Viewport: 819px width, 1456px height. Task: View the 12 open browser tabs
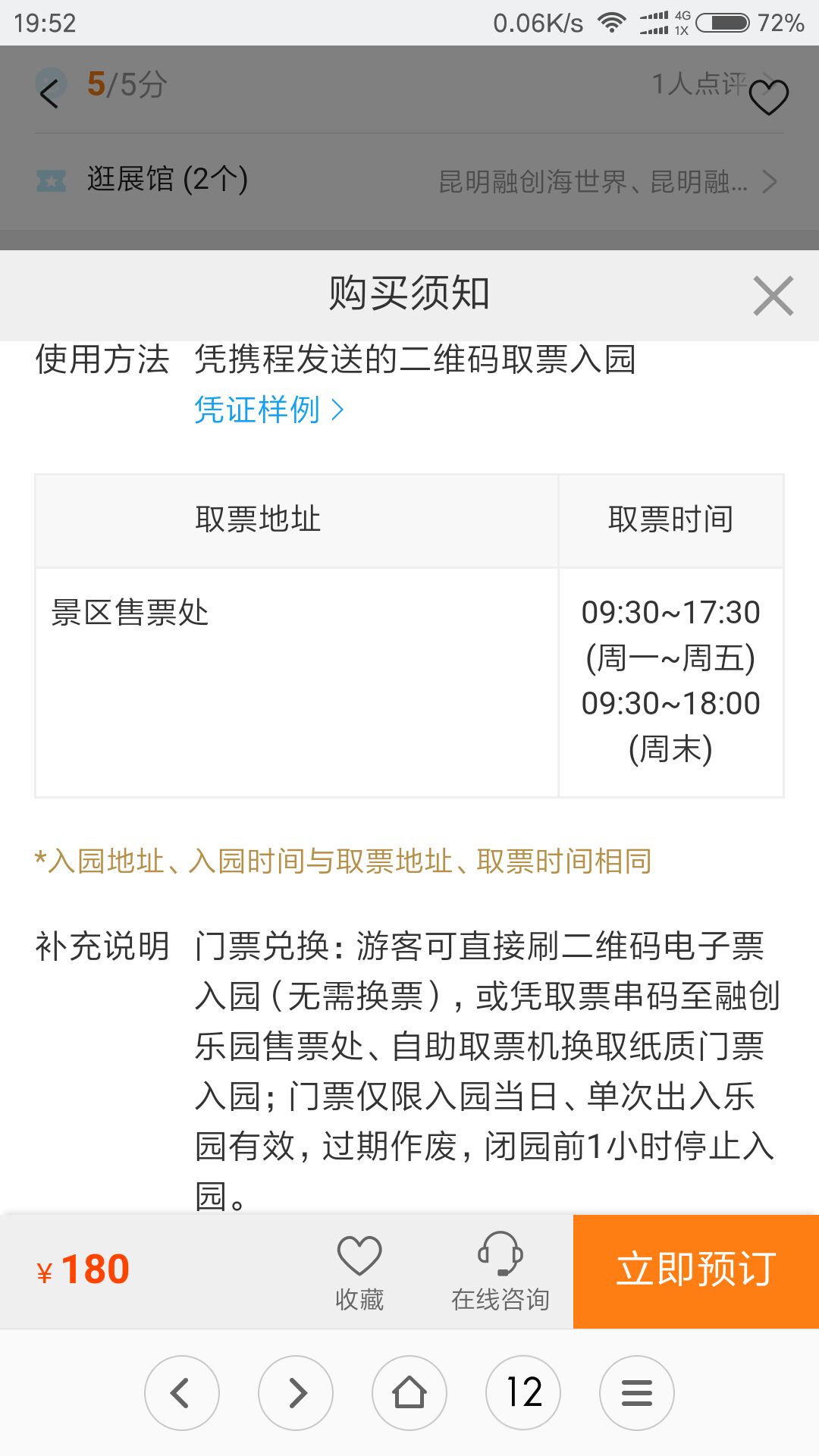point(523,1393)
